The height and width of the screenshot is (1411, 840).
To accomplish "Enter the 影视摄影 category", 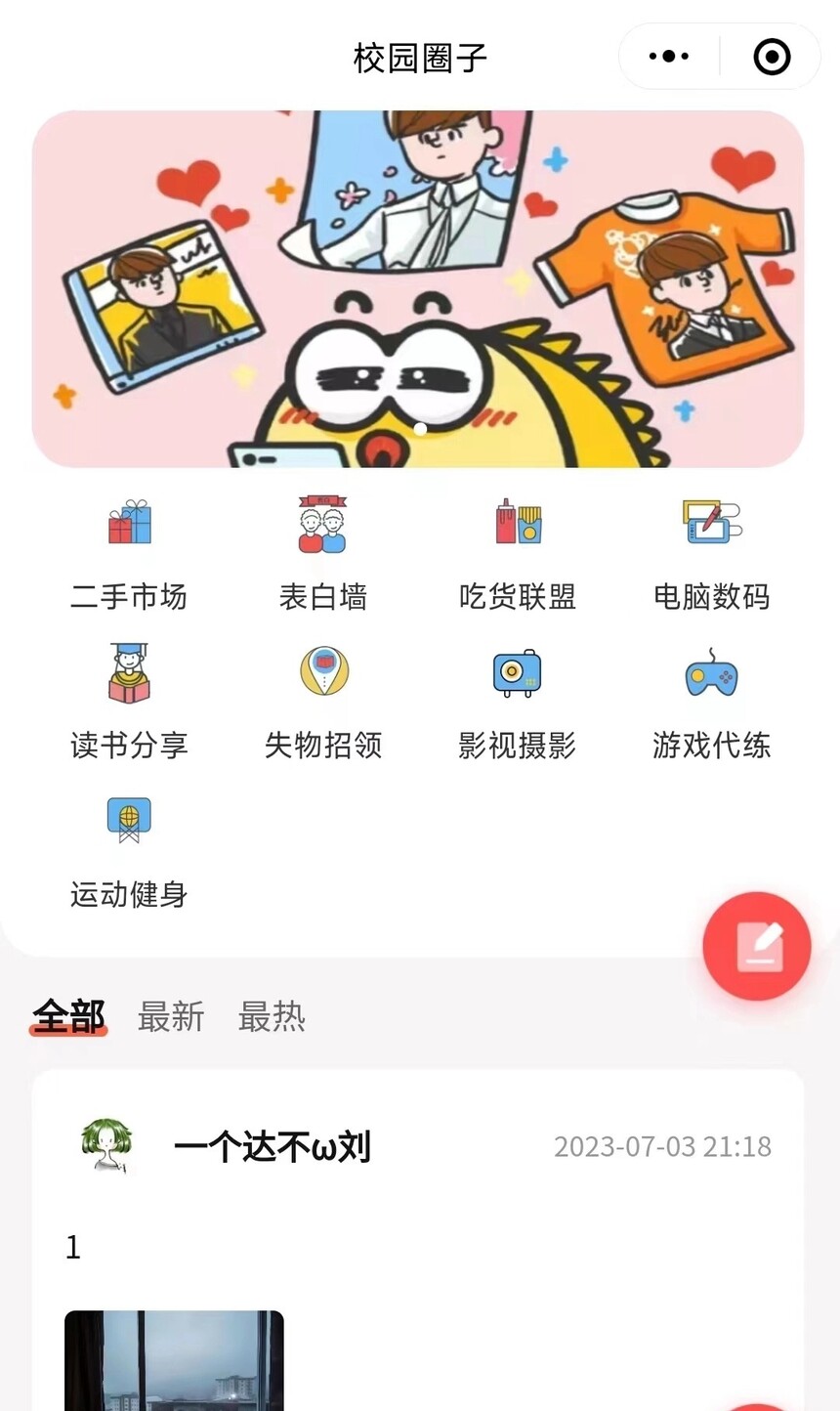I will [x=518, y=703].
